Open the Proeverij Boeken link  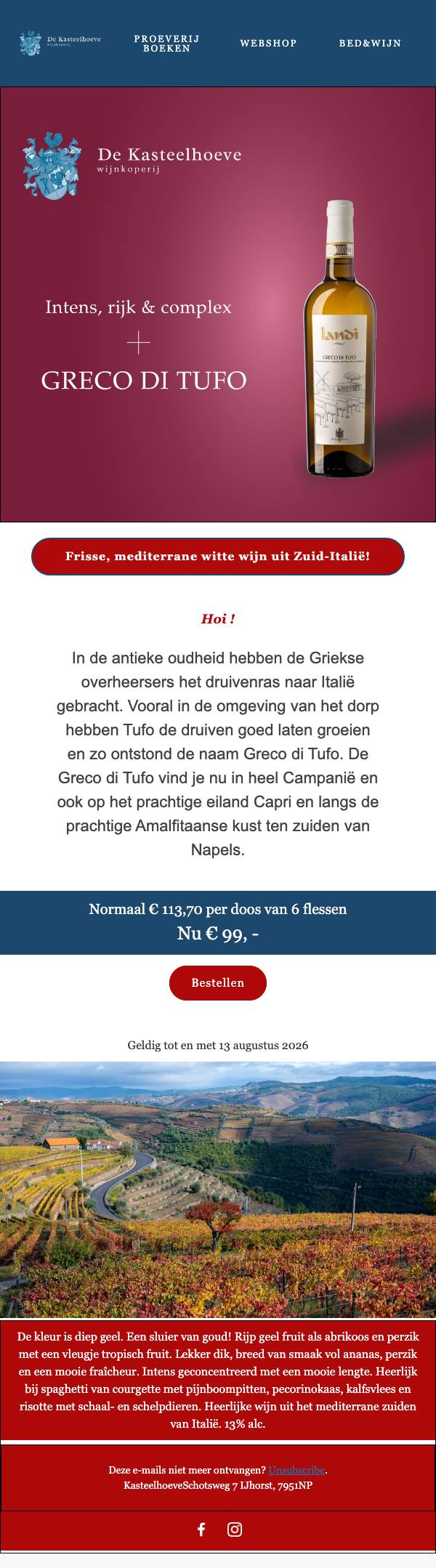point(166,44)
